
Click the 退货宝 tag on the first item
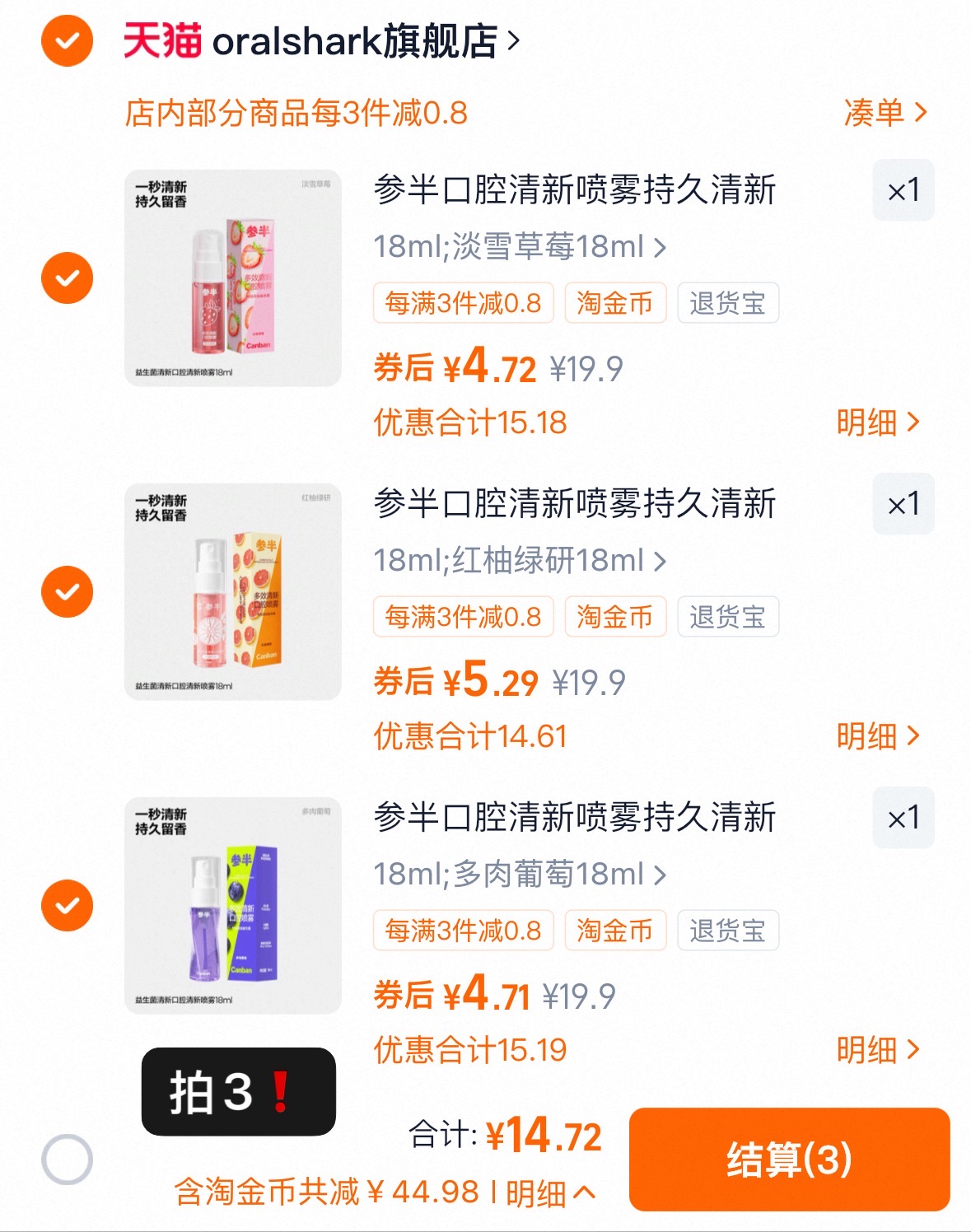tap(727, 302)
